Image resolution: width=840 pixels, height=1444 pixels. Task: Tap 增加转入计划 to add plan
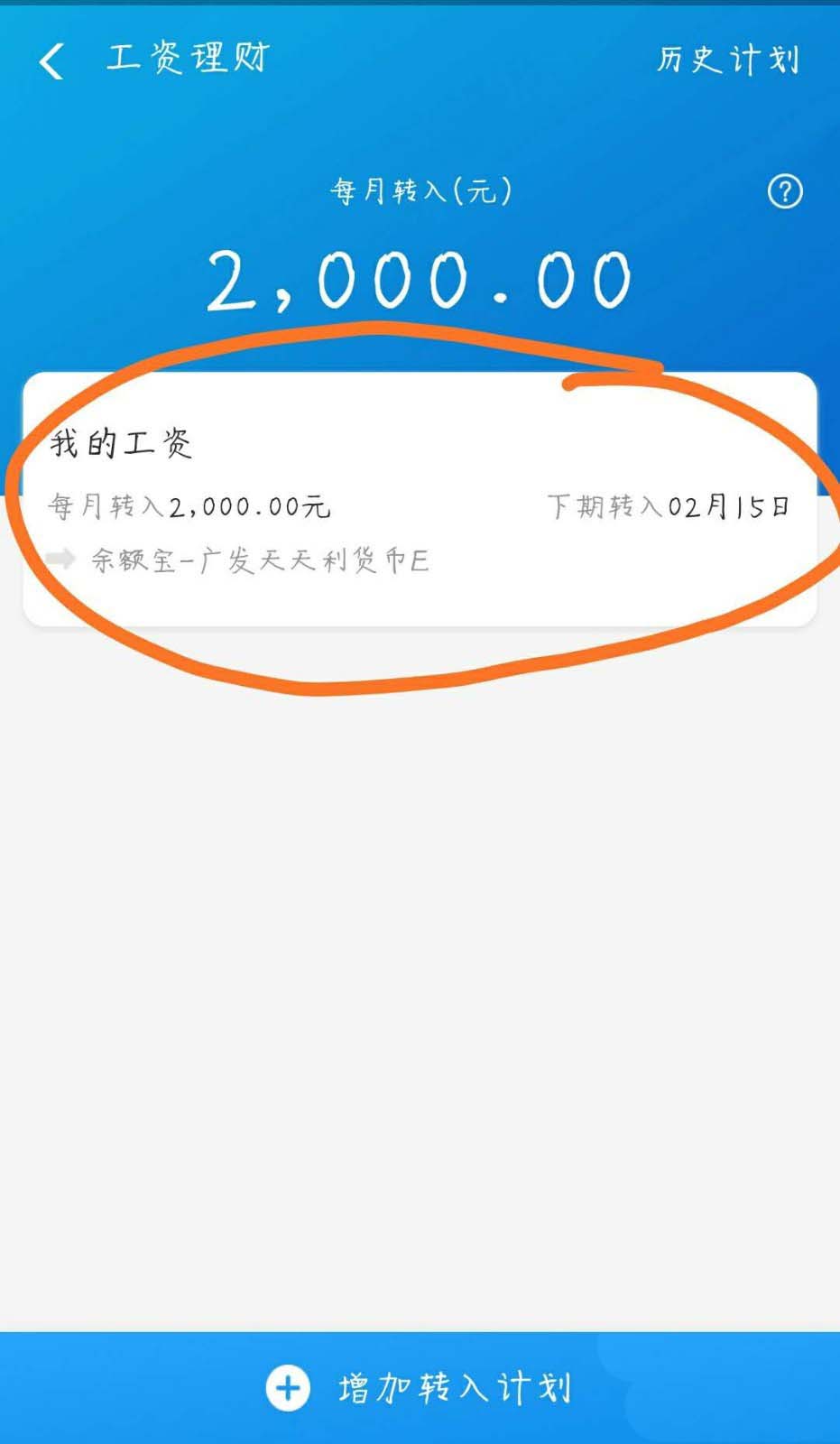(x=420, y=1387)
